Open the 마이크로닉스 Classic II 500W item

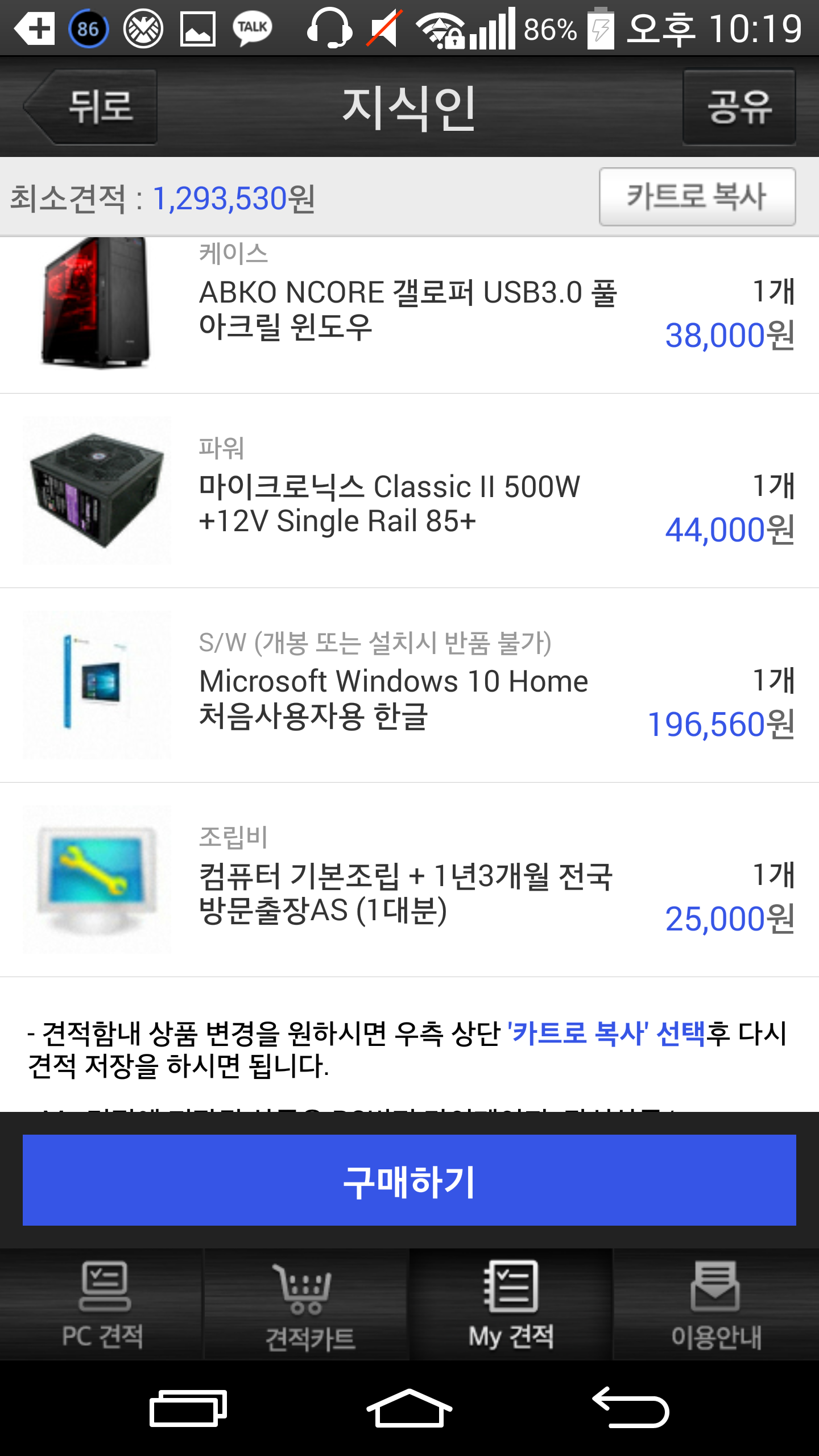[389, 504]
